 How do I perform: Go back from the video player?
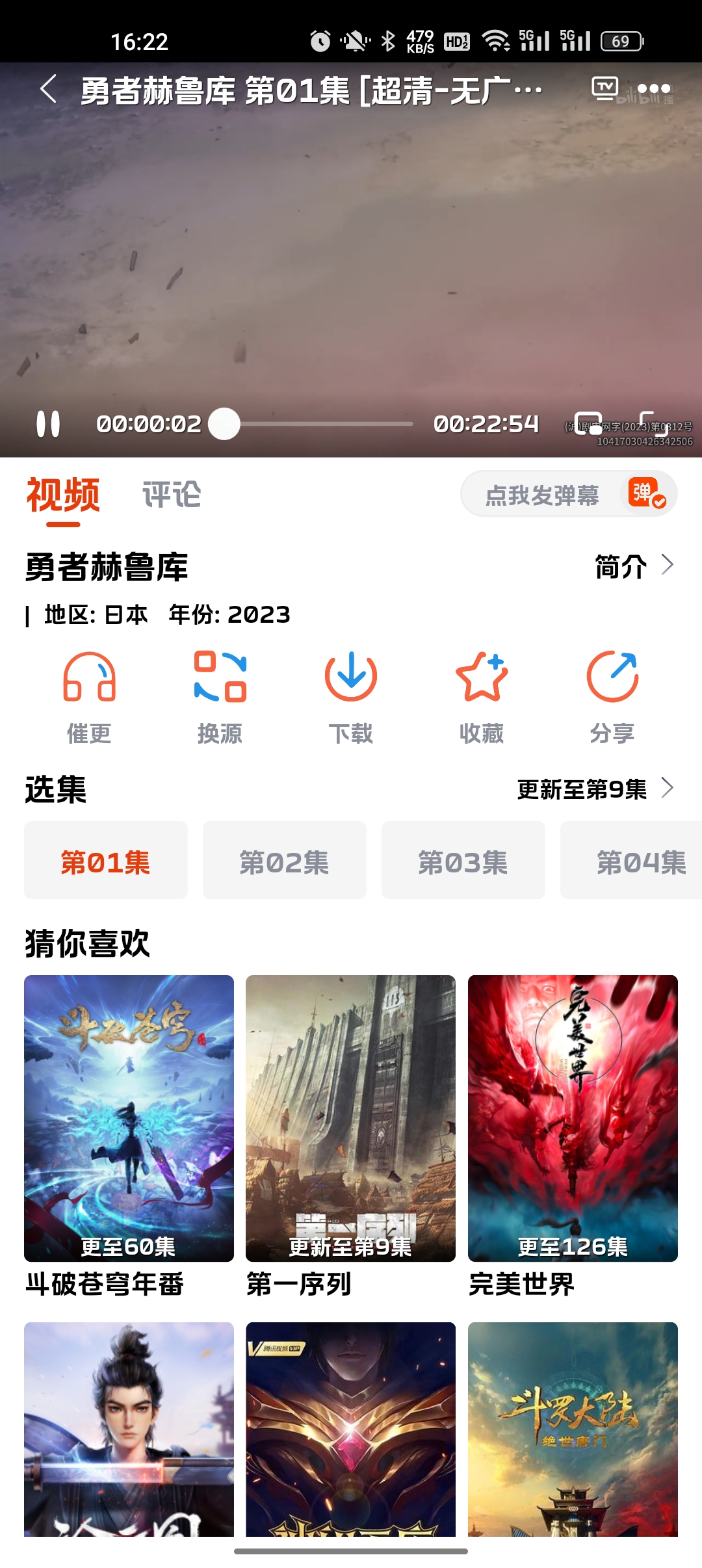click(49, 89)
